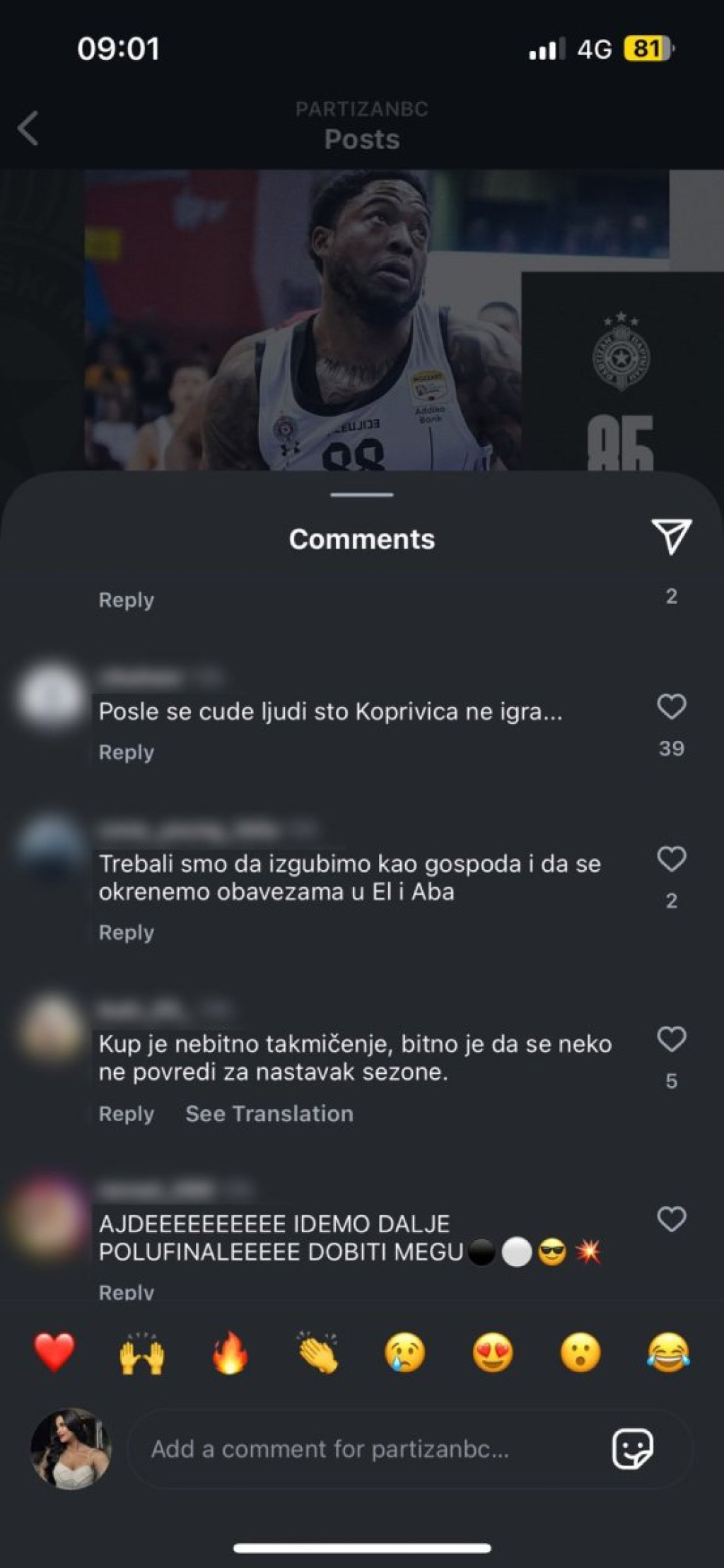Insert the laughing tears emoji
Image resolution: width=724 pixels, height=1568 pixels.
[x=668, y=1352]
